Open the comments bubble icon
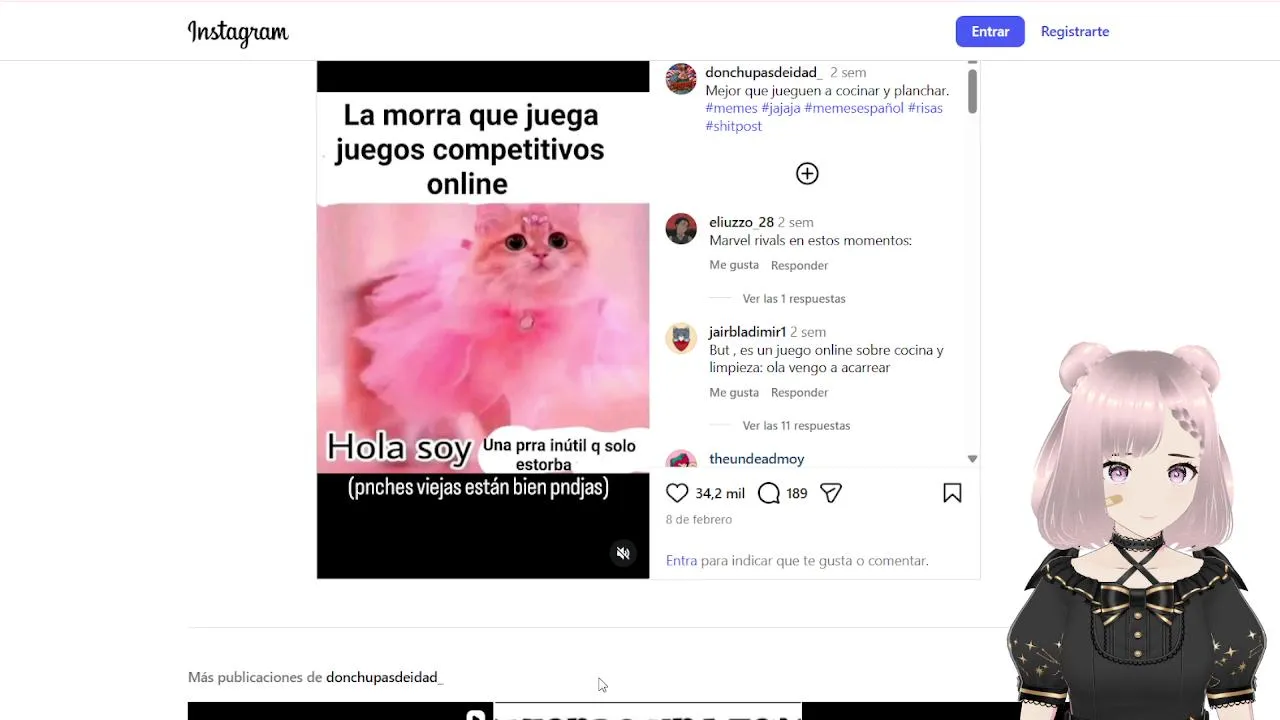Viewport: 1280px width, 720px height. pyautogui.click(x=768, y=493)
